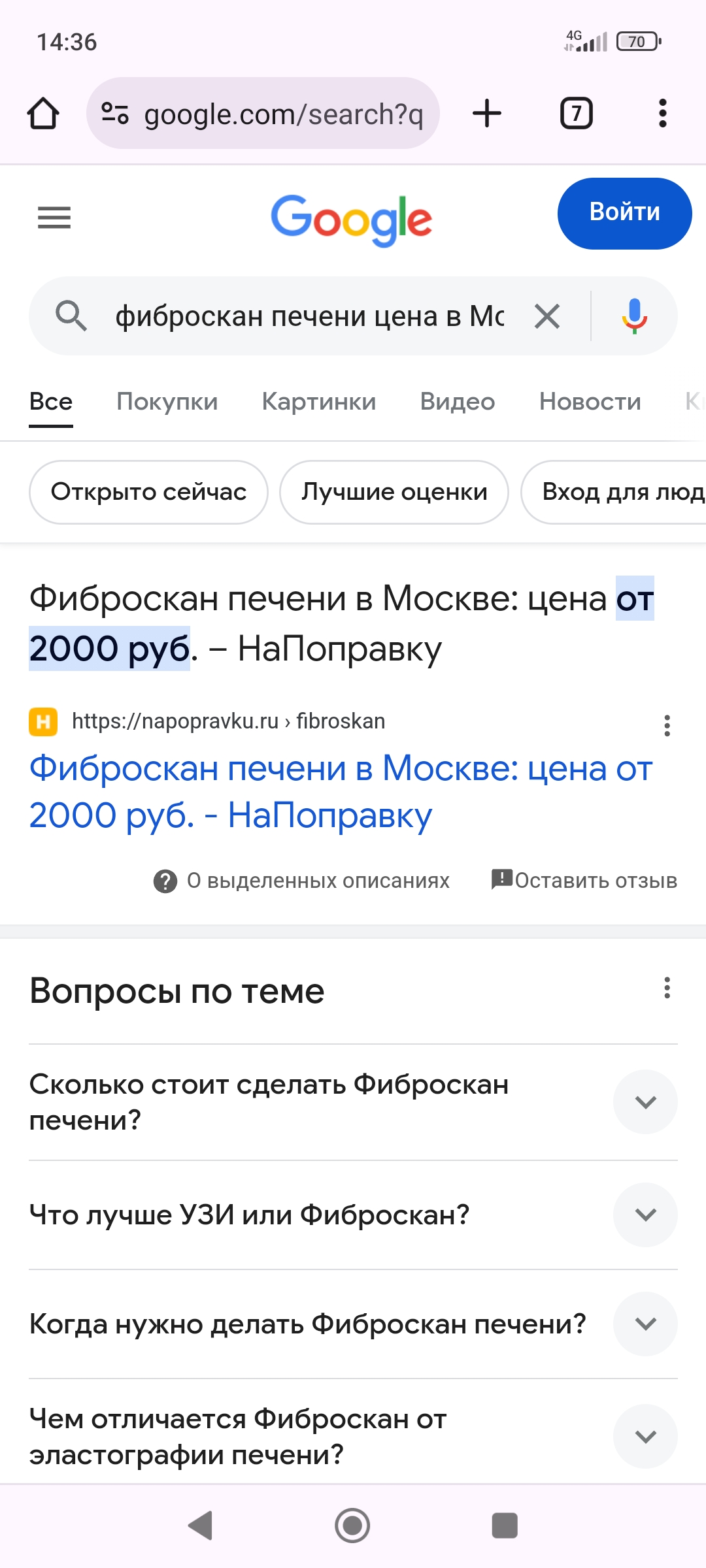The image size is (706, 1568).
Task: Clear the search query text
Action: click(547, 317)
